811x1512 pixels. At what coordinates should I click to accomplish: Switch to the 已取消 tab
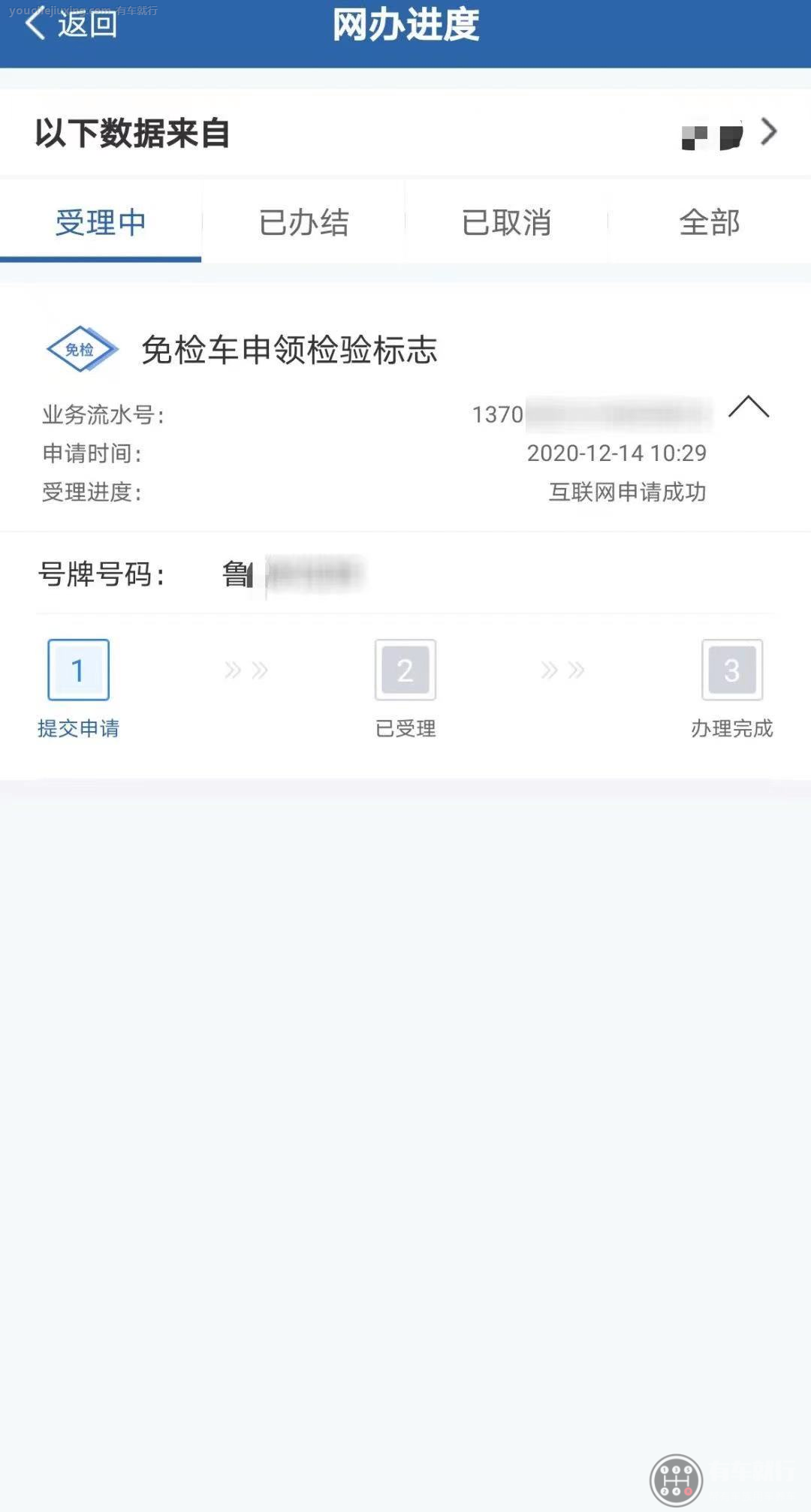(x=506, y=222)
